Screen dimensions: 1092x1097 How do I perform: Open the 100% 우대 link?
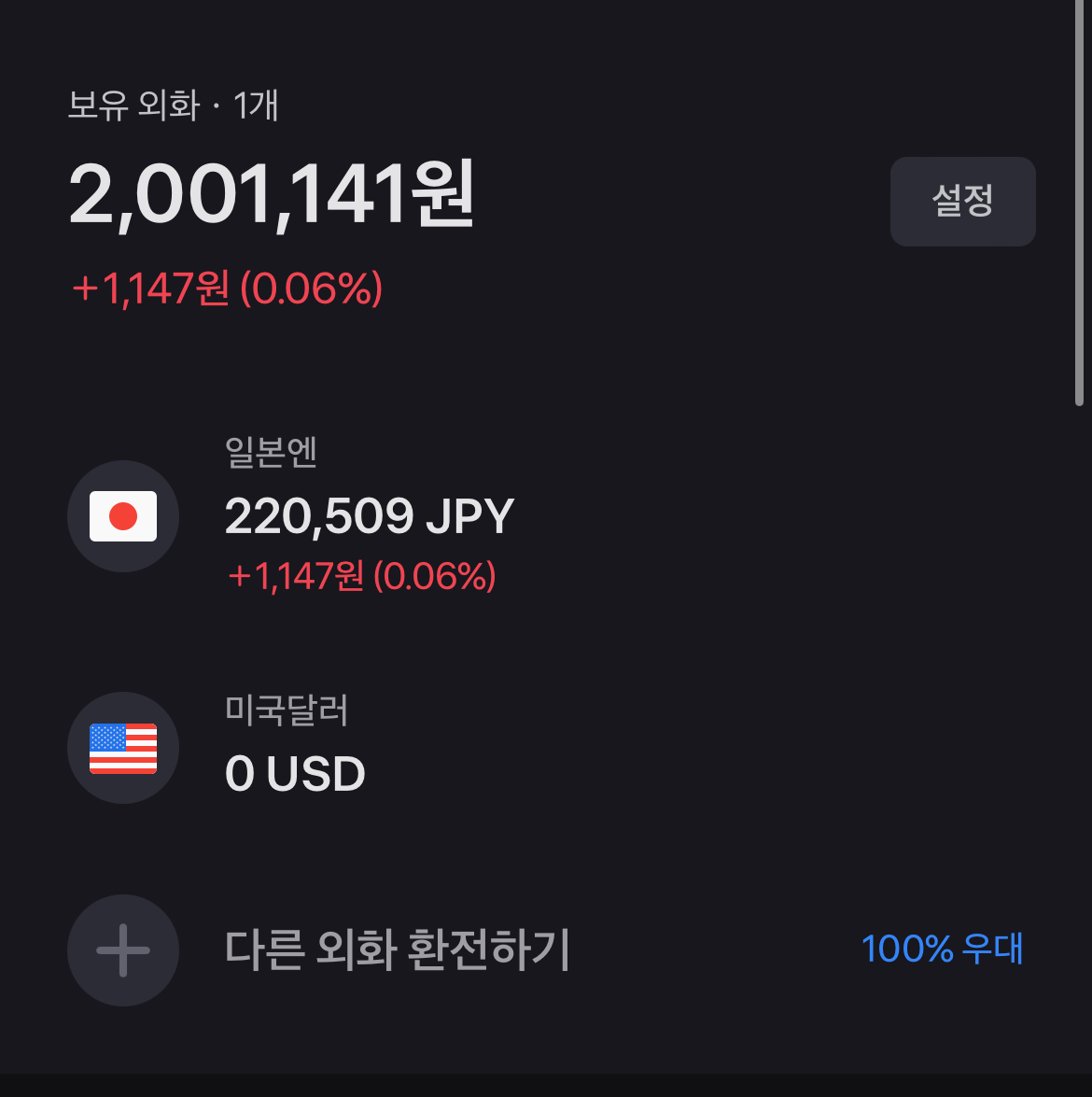(x=942, y=950)
